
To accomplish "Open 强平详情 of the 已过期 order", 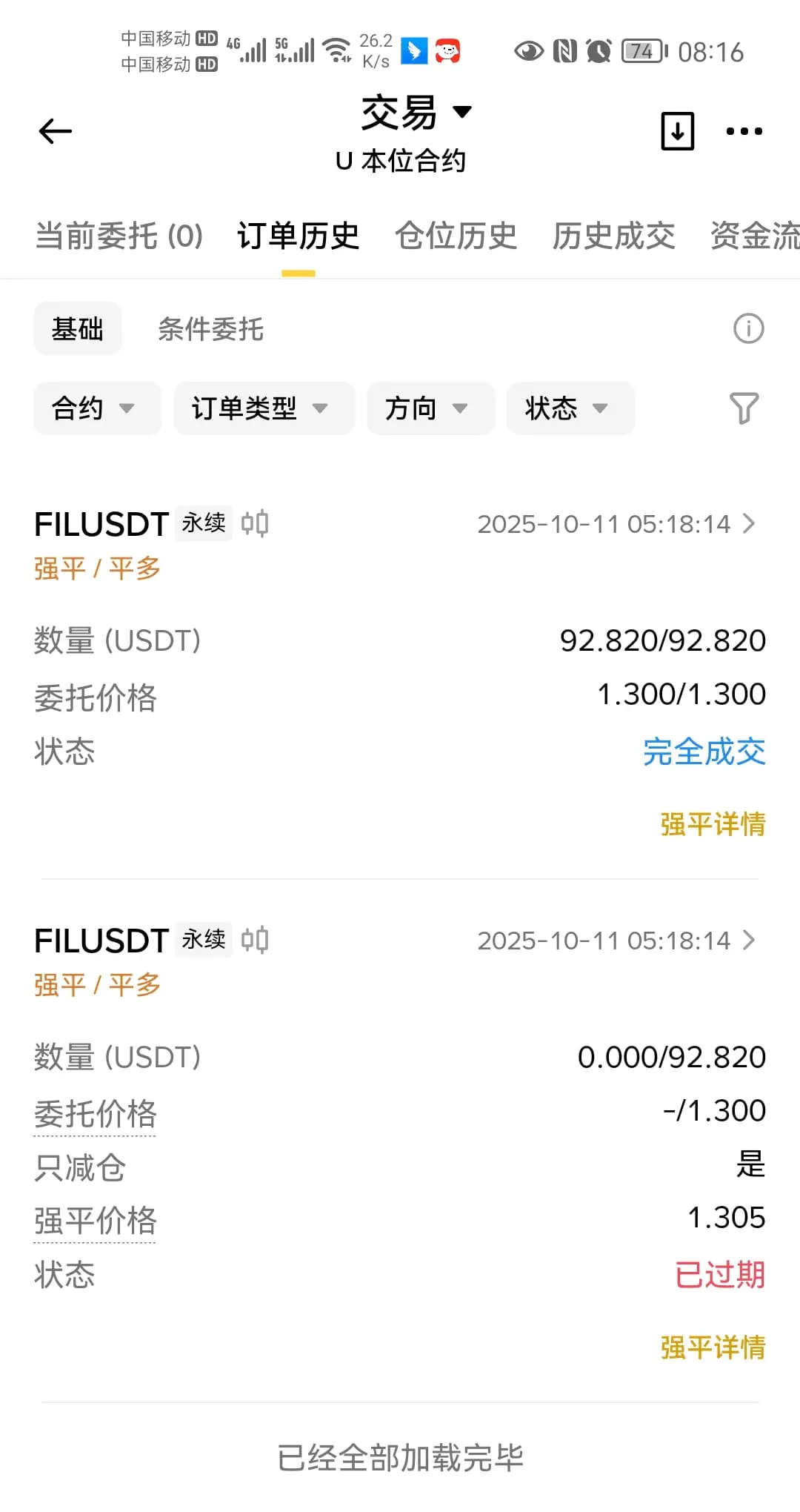I will tap(713, 1347).
